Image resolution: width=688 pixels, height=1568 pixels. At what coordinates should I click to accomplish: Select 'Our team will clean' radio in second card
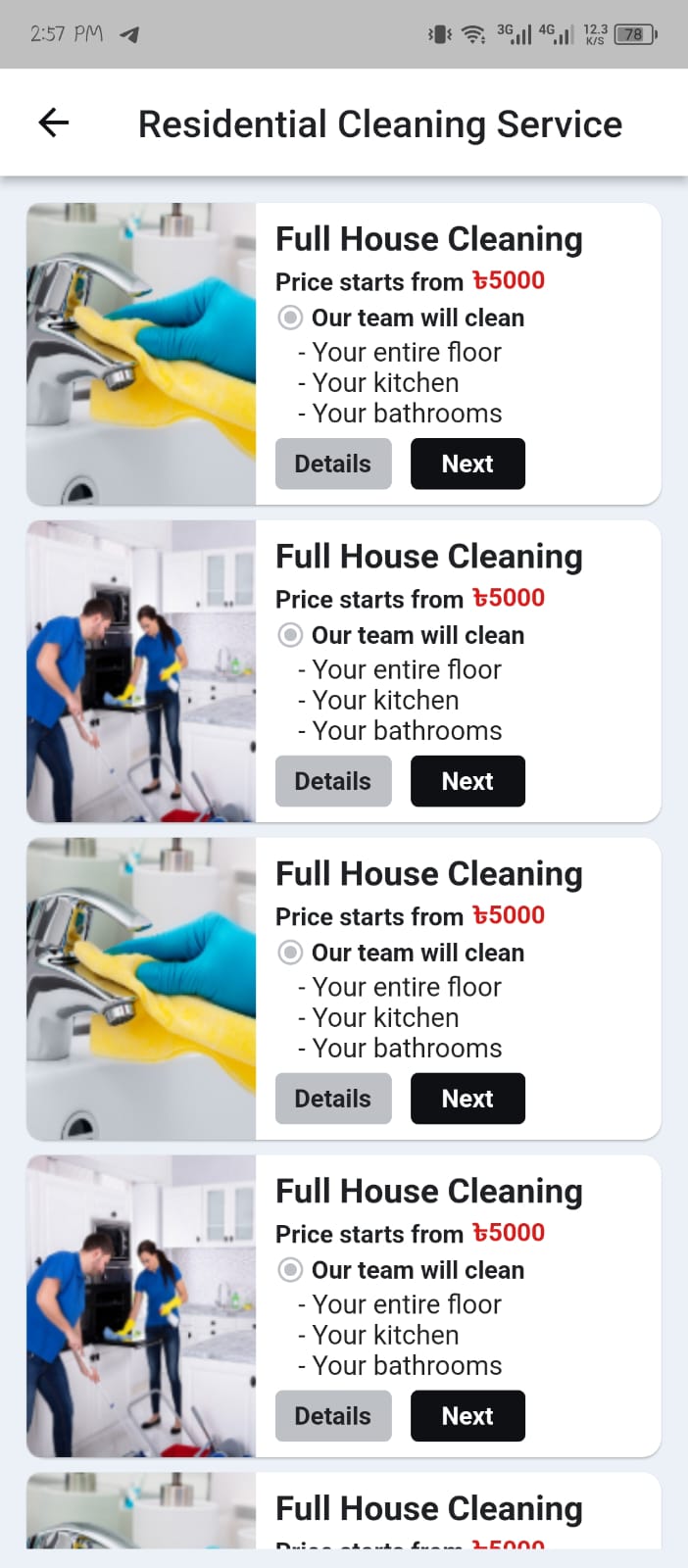click(290, 635)
